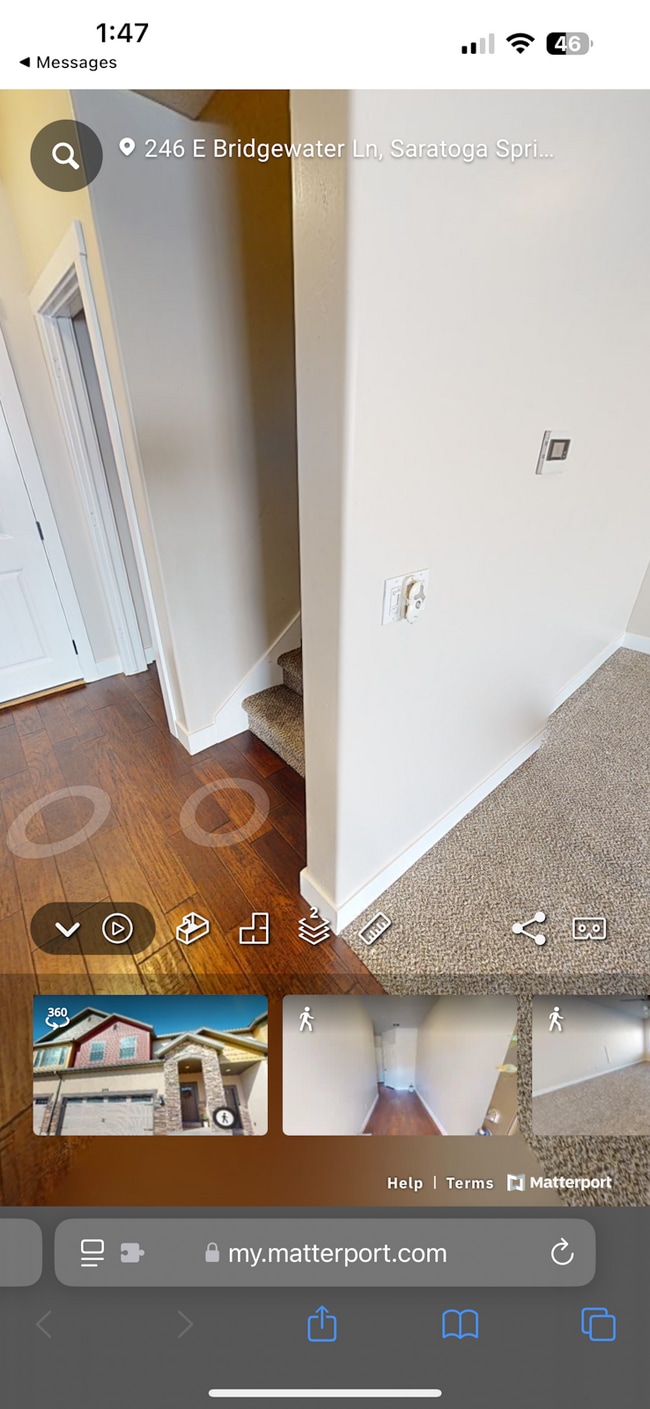The image size is (650, 1409).
Task: Jump to the 360 exterior house view
Action: [150, 1064]
